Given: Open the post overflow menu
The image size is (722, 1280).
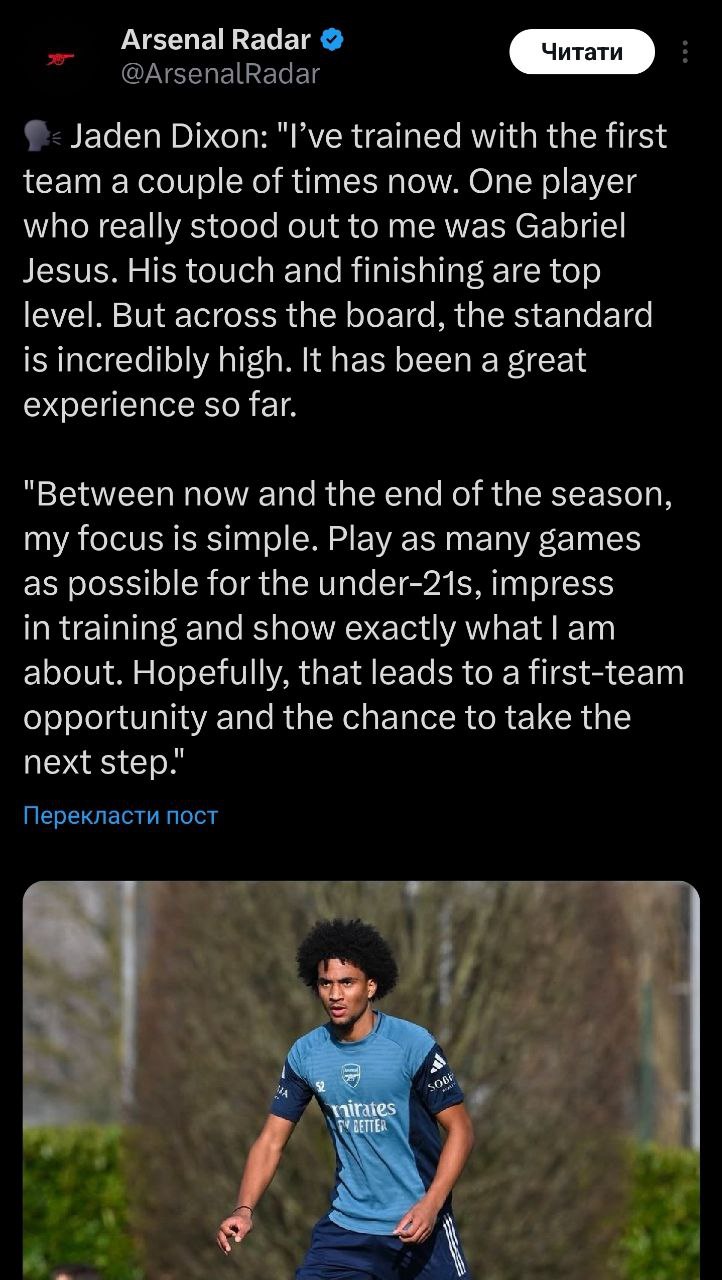Looking at the screenshot, I should 685,52.
